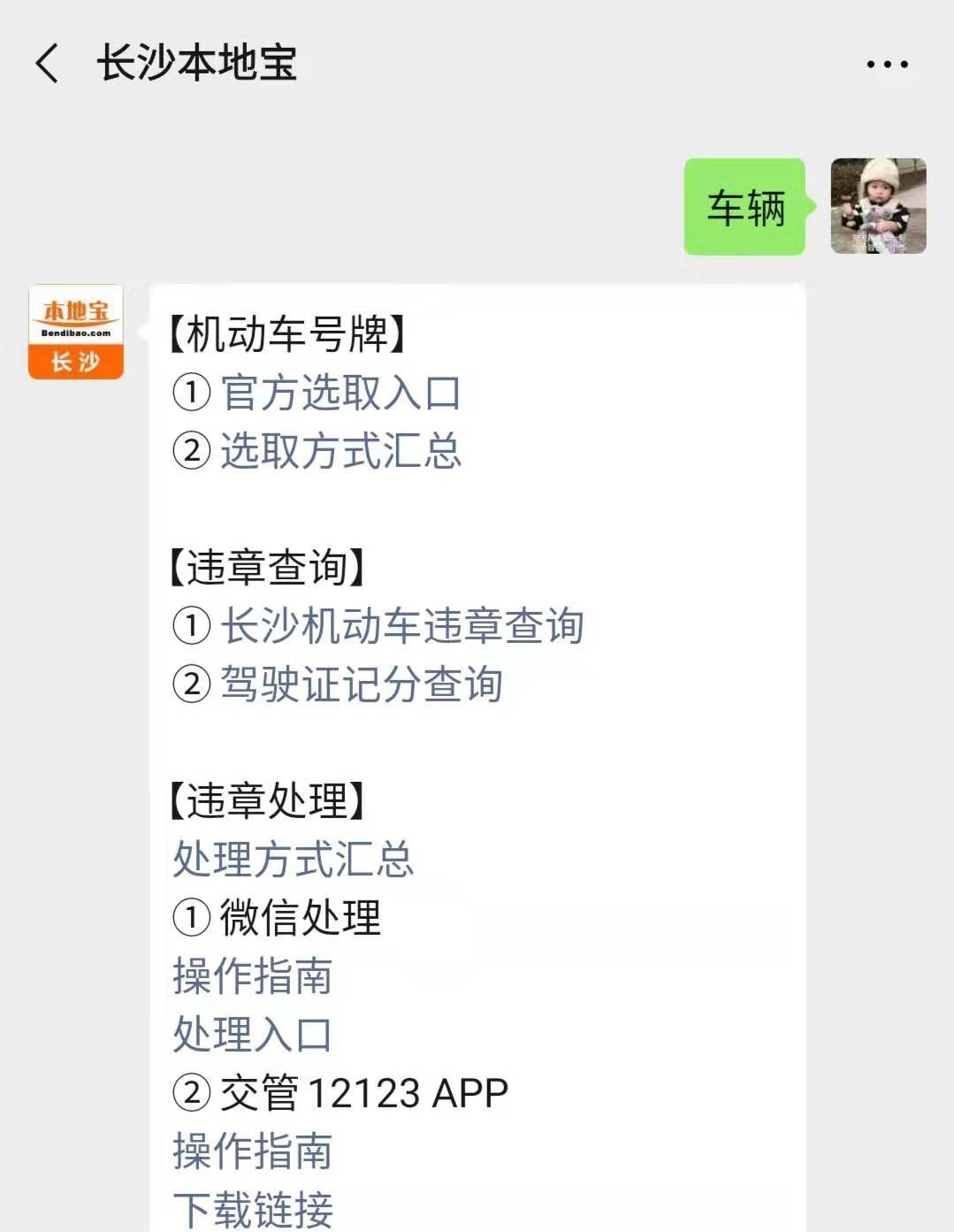Open the 下载链接 link
Screen dimensions: 954x1232
click(253, 1210)
